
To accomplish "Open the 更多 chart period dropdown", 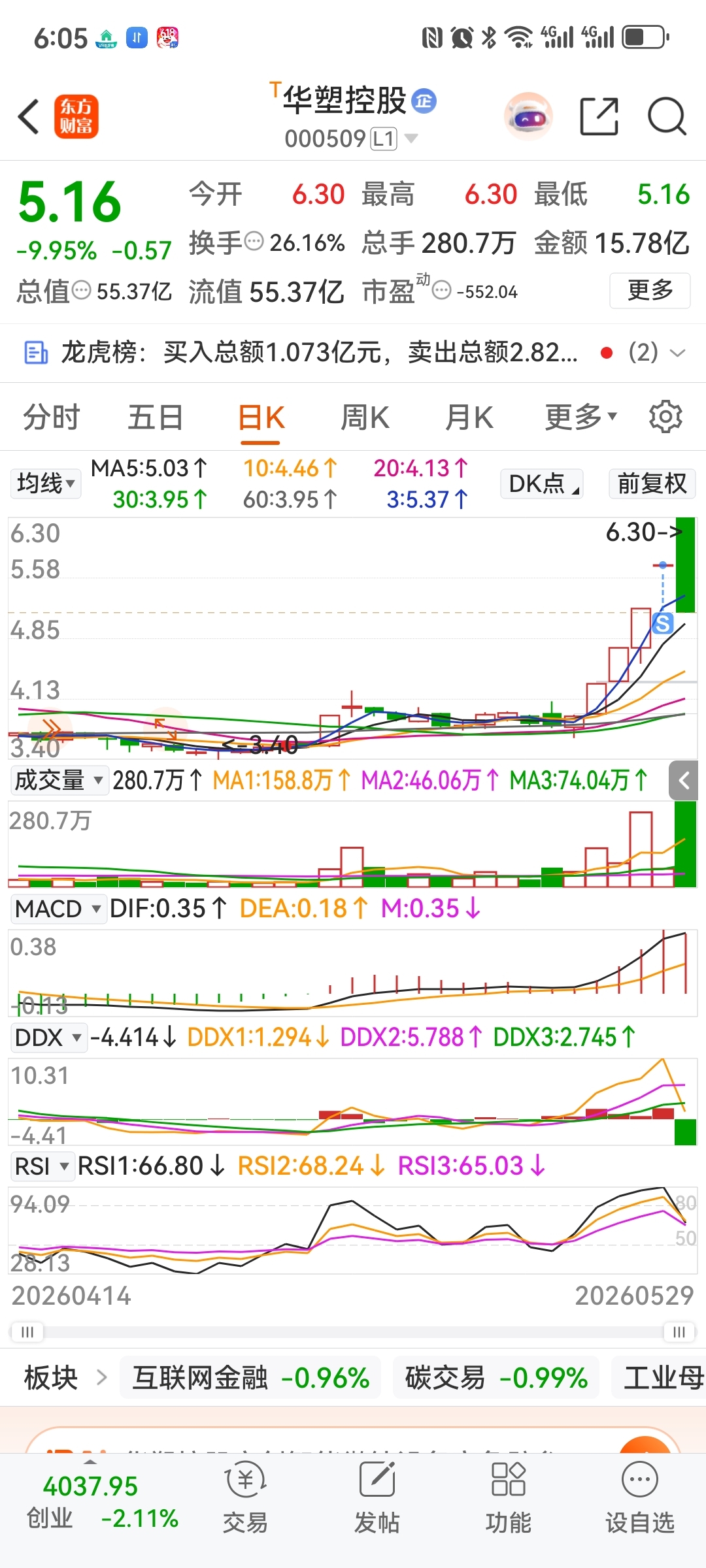I will click(580, 417).
